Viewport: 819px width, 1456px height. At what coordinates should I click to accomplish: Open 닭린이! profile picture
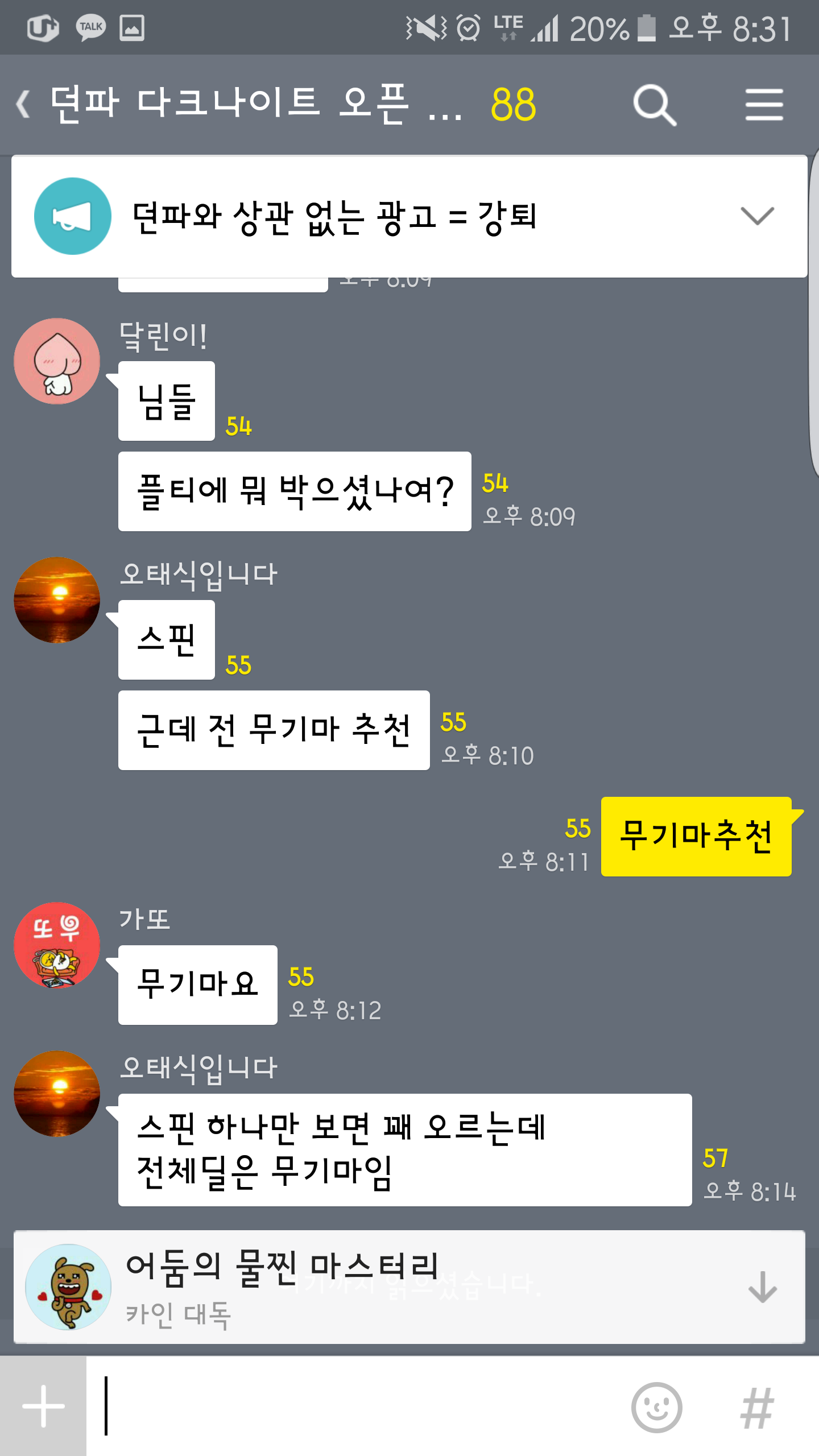[x=57, y=361]
